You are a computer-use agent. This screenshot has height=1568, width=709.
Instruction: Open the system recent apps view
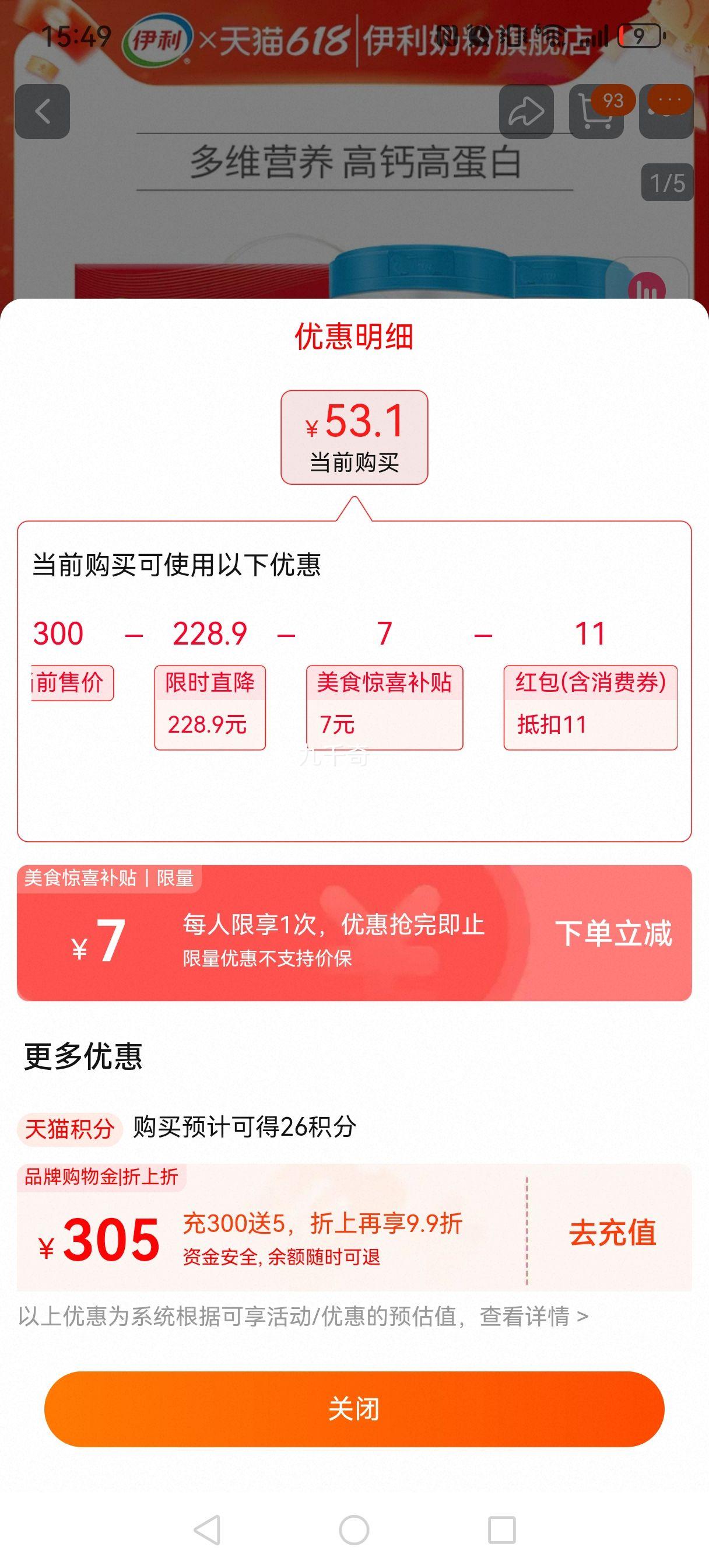click(501, 1529)
